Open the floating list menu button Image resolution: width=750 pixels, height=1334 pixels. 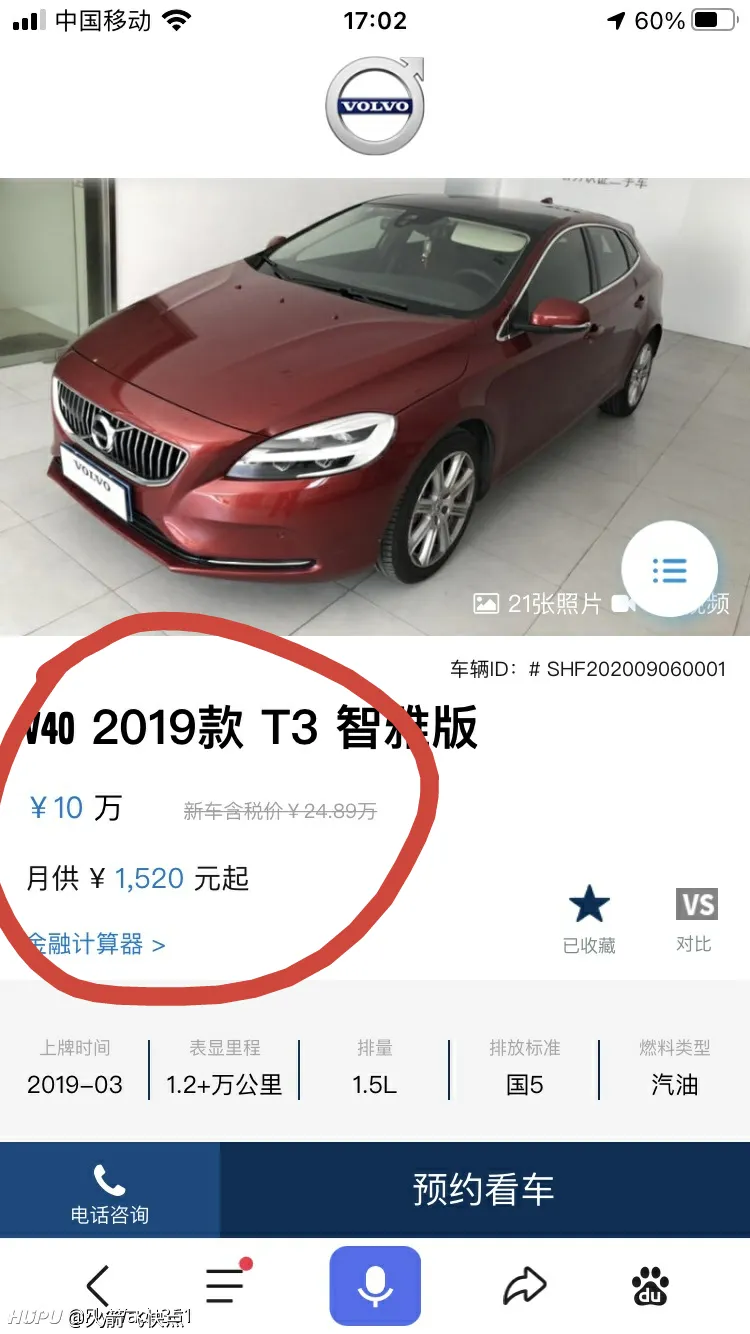click(669, 570)
